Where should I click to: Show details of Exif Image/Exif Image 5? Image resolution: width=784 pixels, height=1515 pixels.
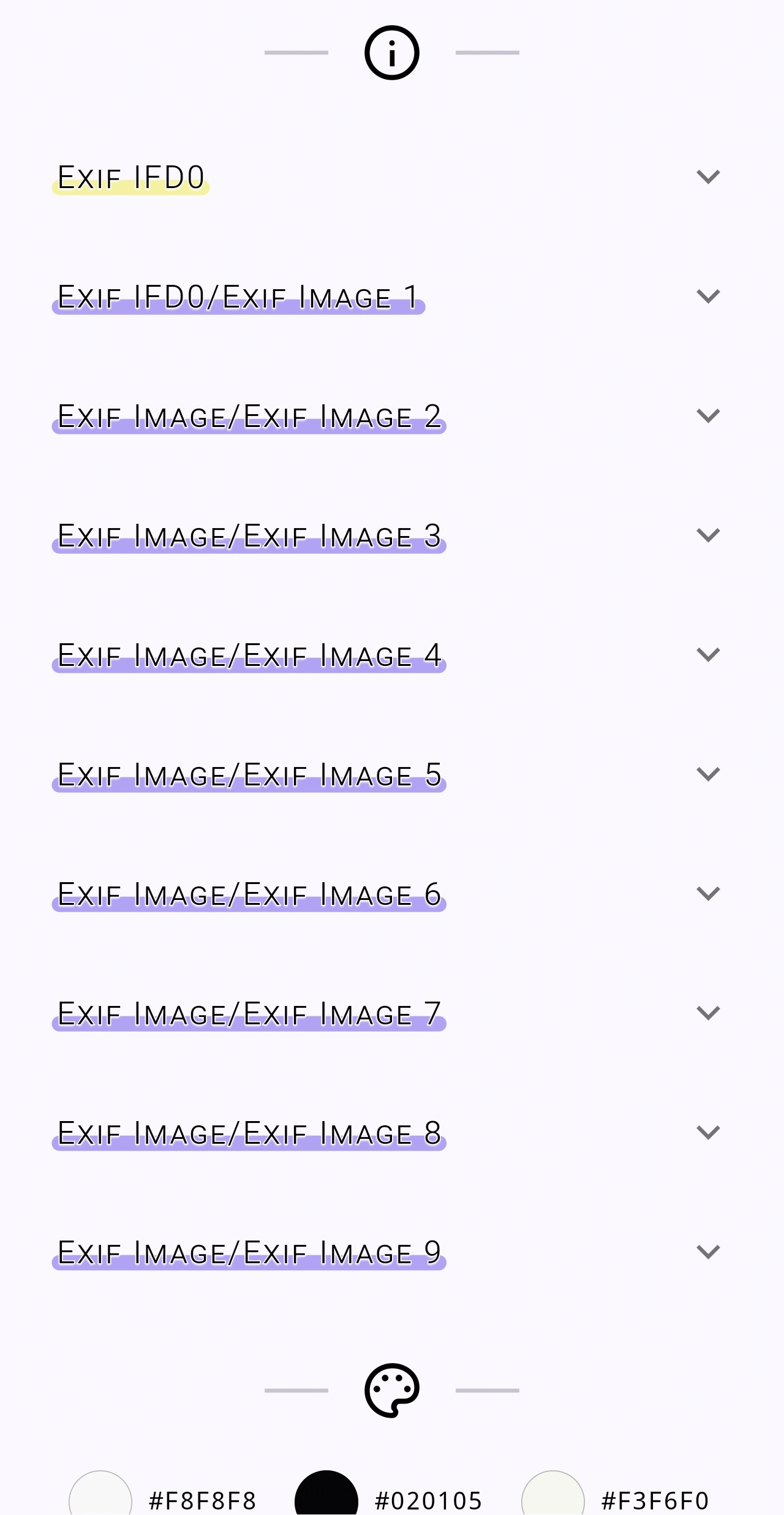(x=708, y=774)
